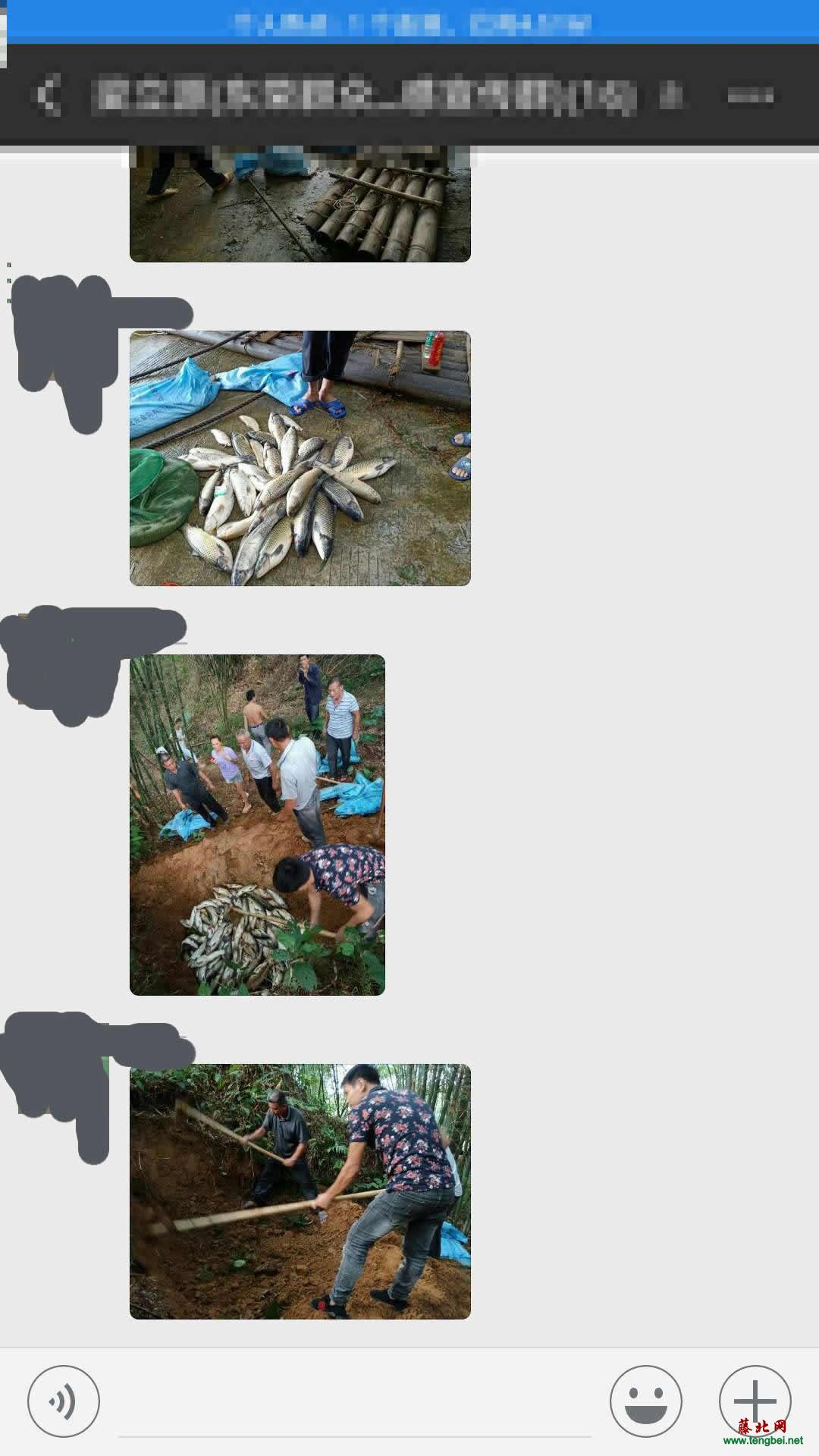819x1456 pixels.
Task: Open the photo of two men digging
Action: click(x=300, y=1191)
